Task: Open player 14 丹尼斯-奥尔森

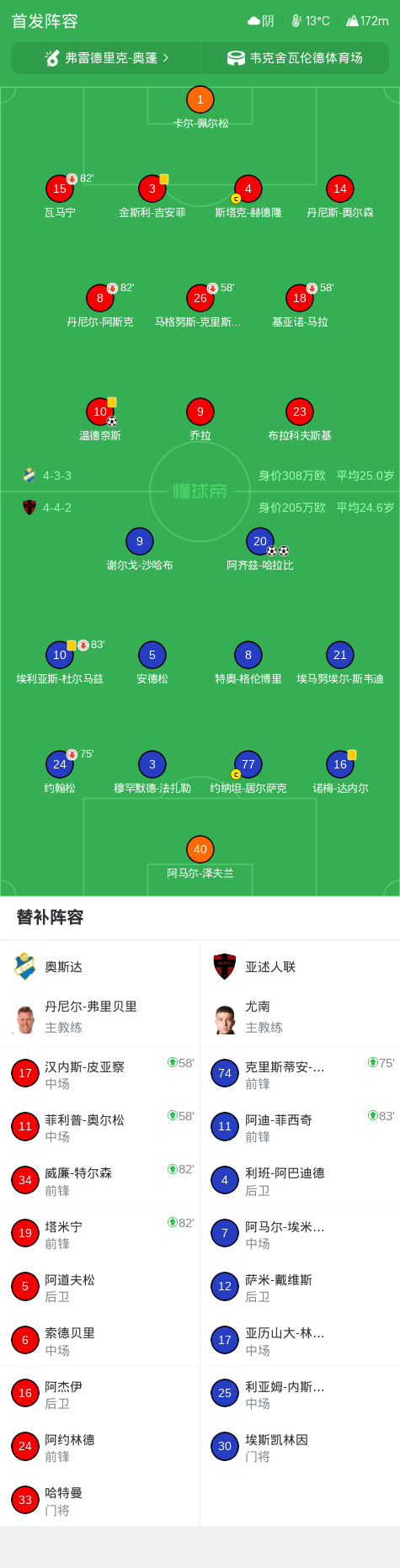Action: pyautogui.click(x=340, y=197)
